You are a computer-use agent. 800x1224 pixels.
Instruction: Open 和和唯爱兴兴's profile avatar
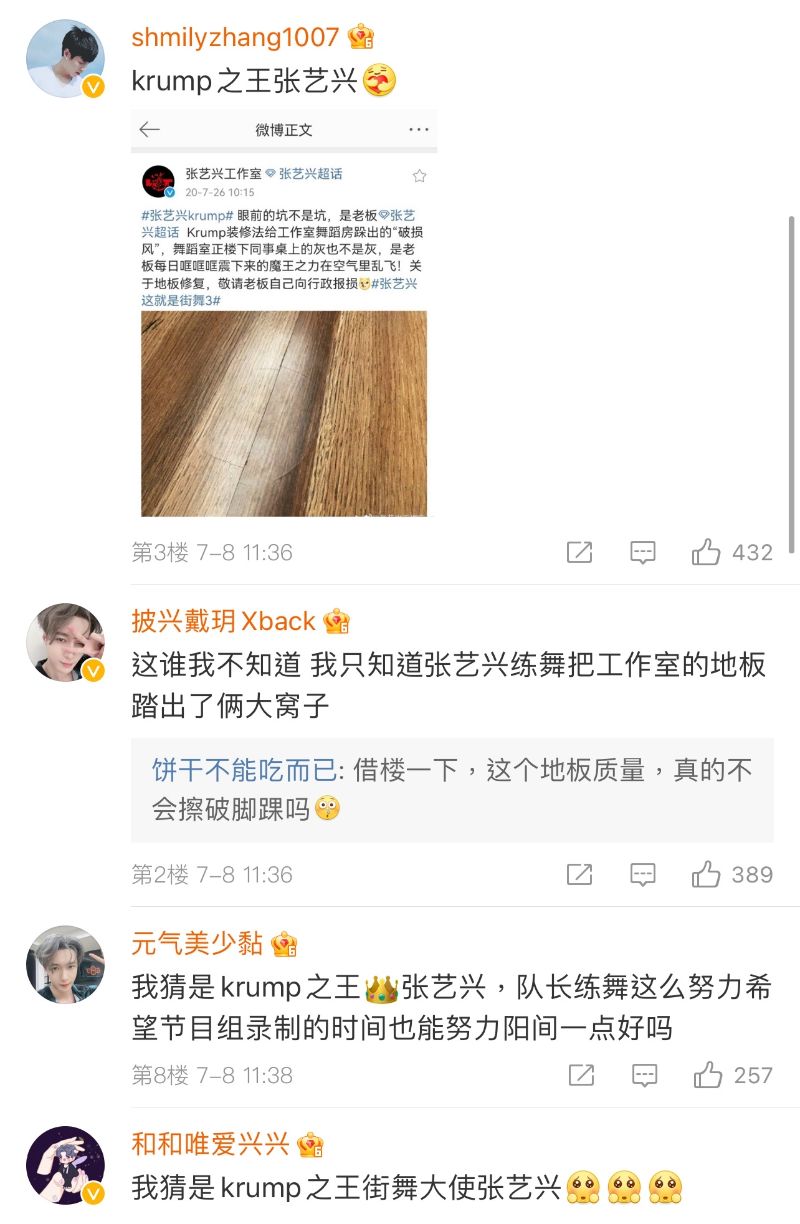click(65, 1165)
